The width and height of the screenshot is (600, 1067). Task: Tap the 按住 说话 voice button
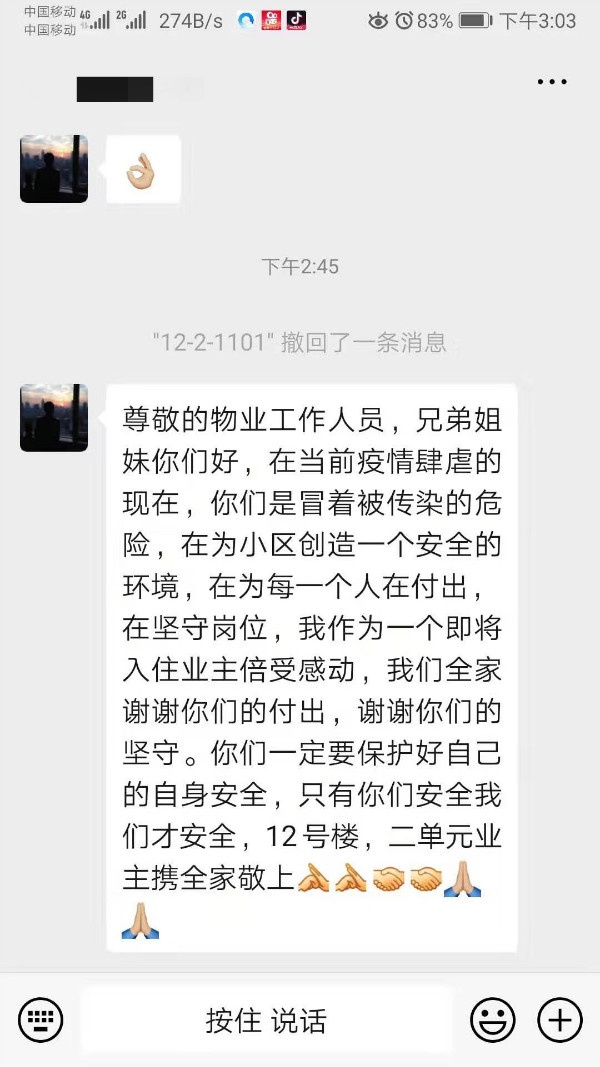[266, 1020]
